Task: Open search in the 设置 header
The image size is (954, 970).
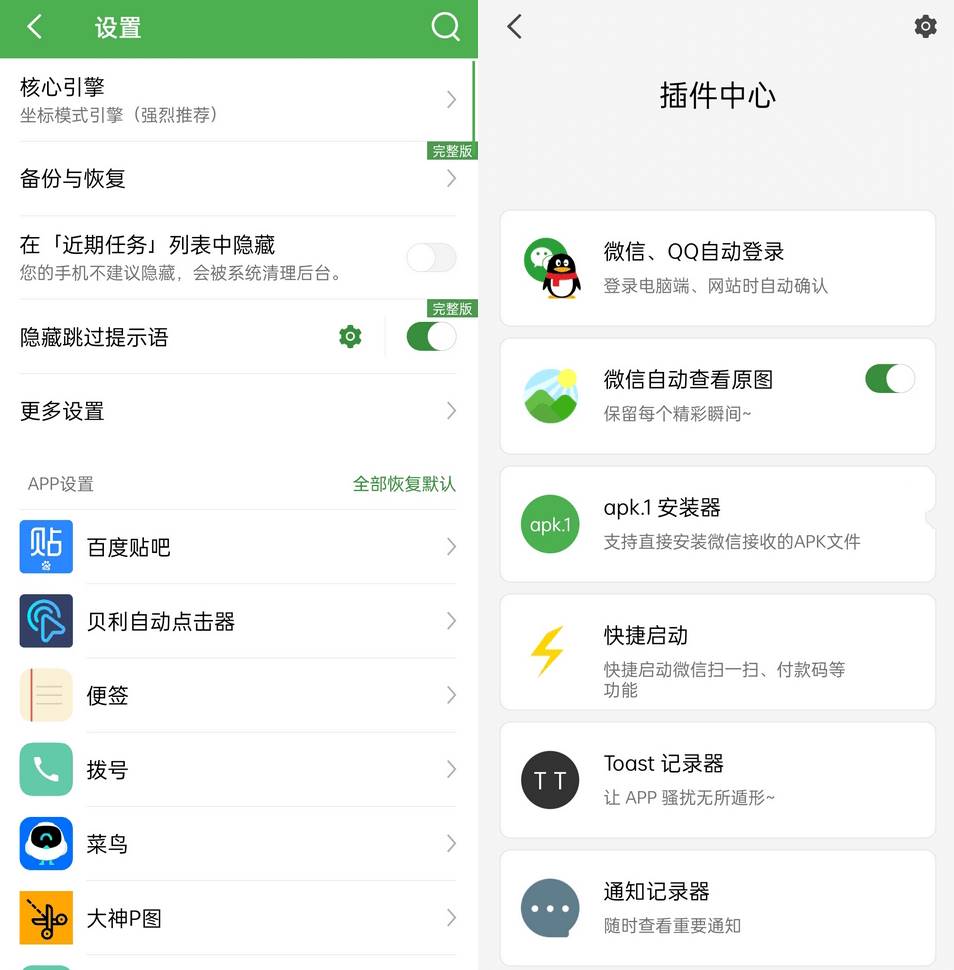Action: [445, 27]
